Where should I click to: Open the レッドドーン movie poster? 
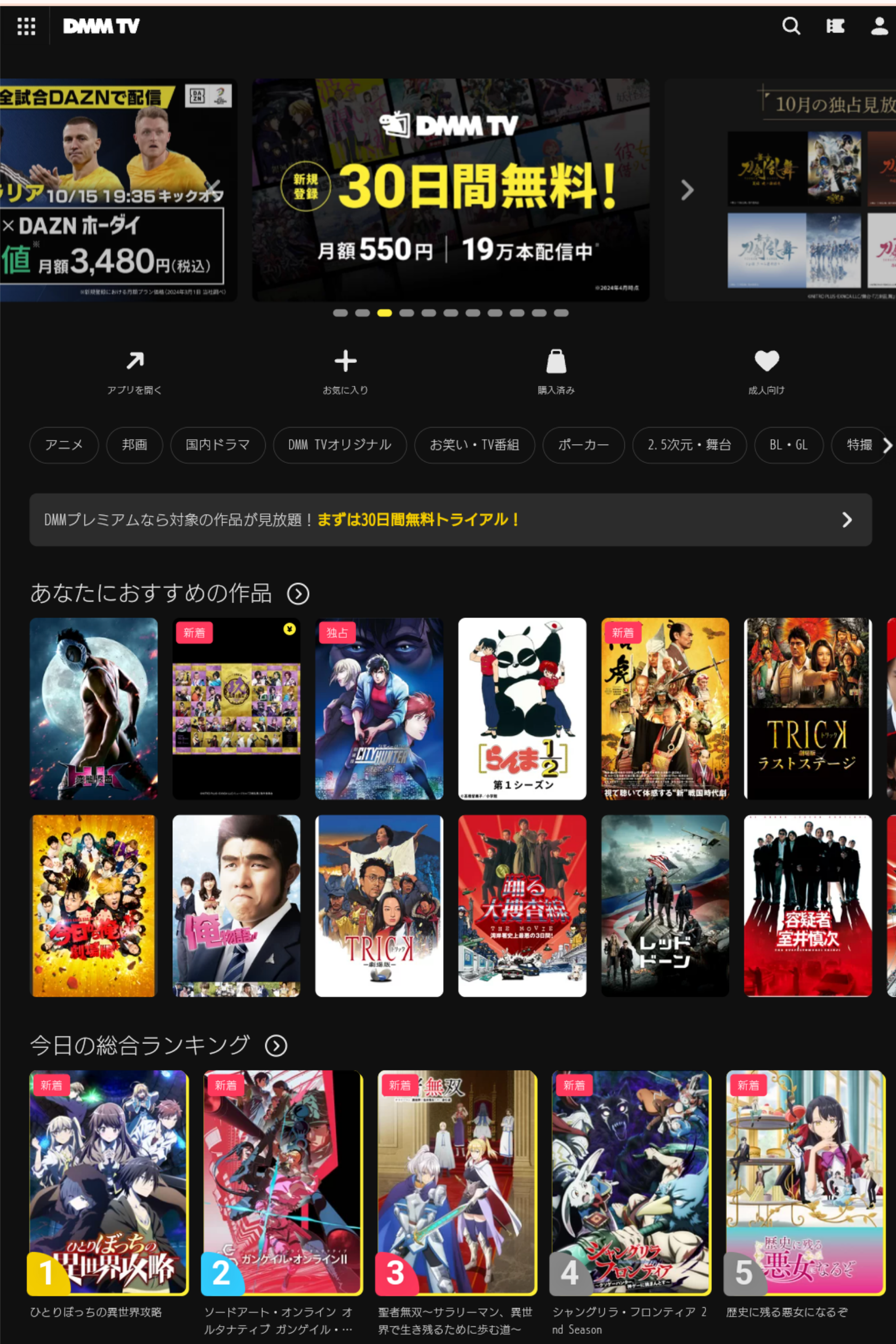point(664,905)
